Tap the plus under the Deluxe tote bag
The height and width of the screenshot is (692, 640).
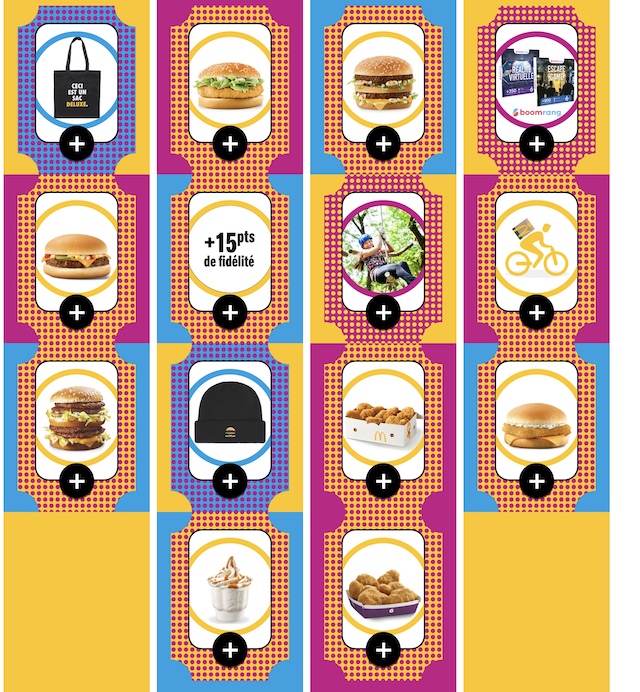tap(77, 145)
